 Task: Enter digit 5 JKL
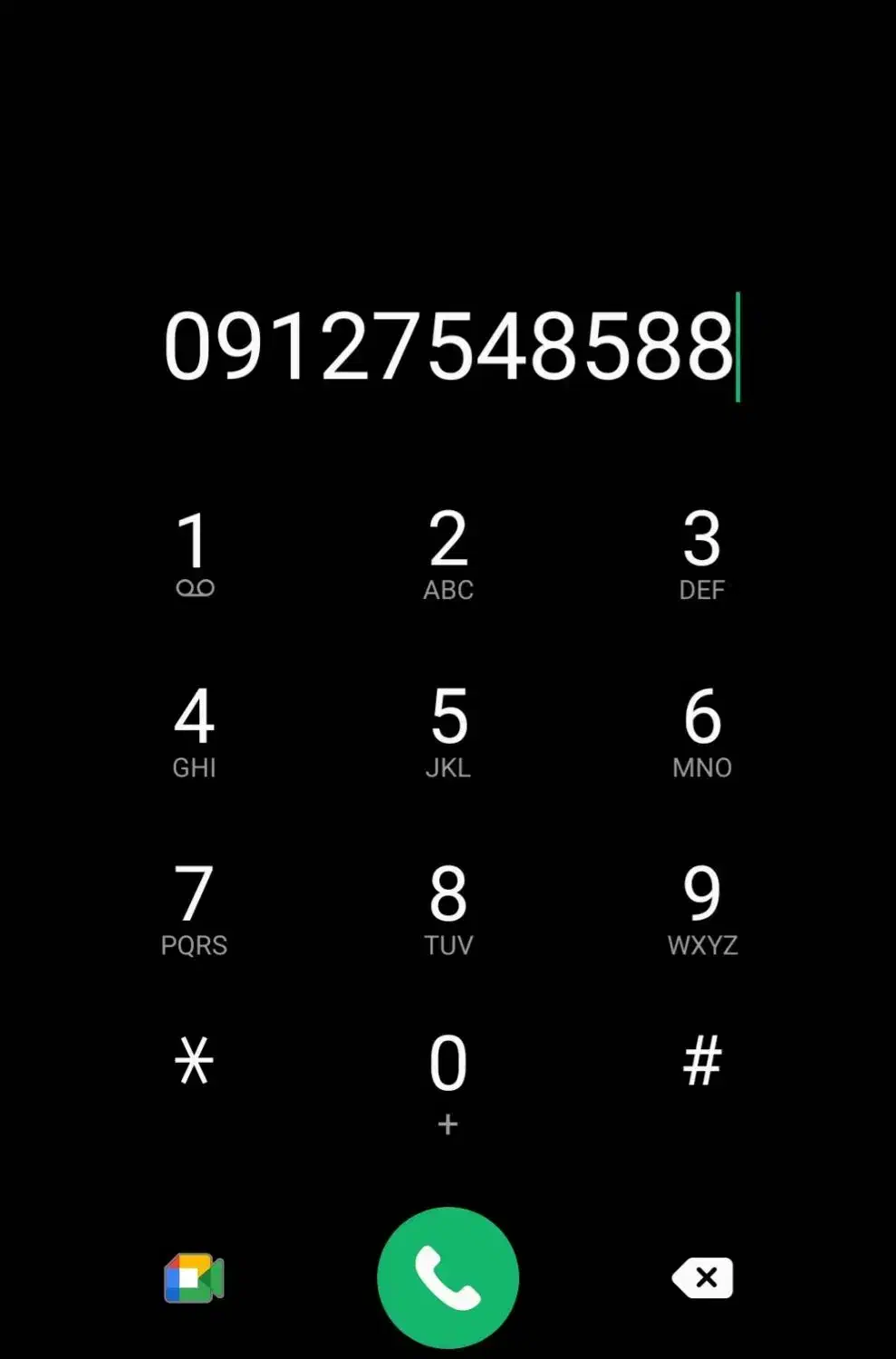pos(448,731)
